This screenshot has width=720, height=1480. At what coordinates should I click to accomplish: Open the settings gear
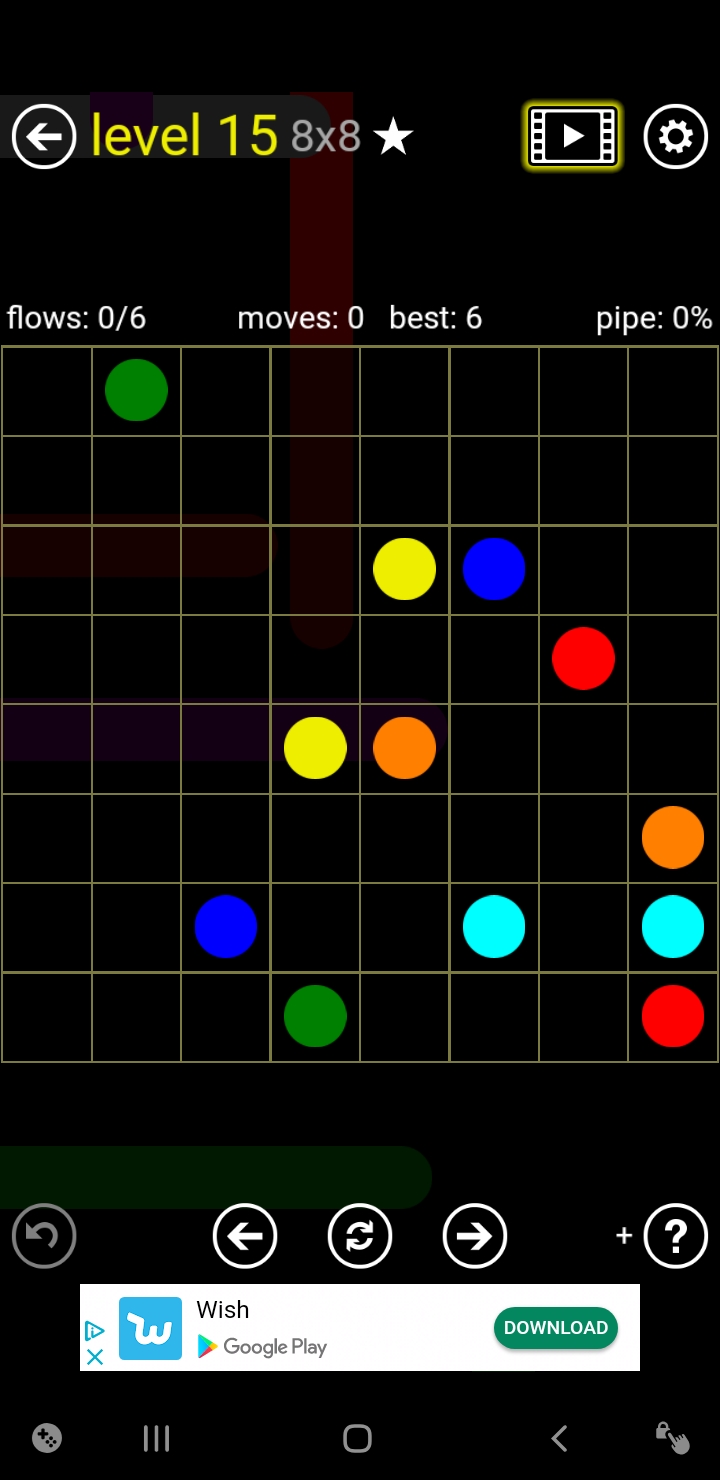676,136
